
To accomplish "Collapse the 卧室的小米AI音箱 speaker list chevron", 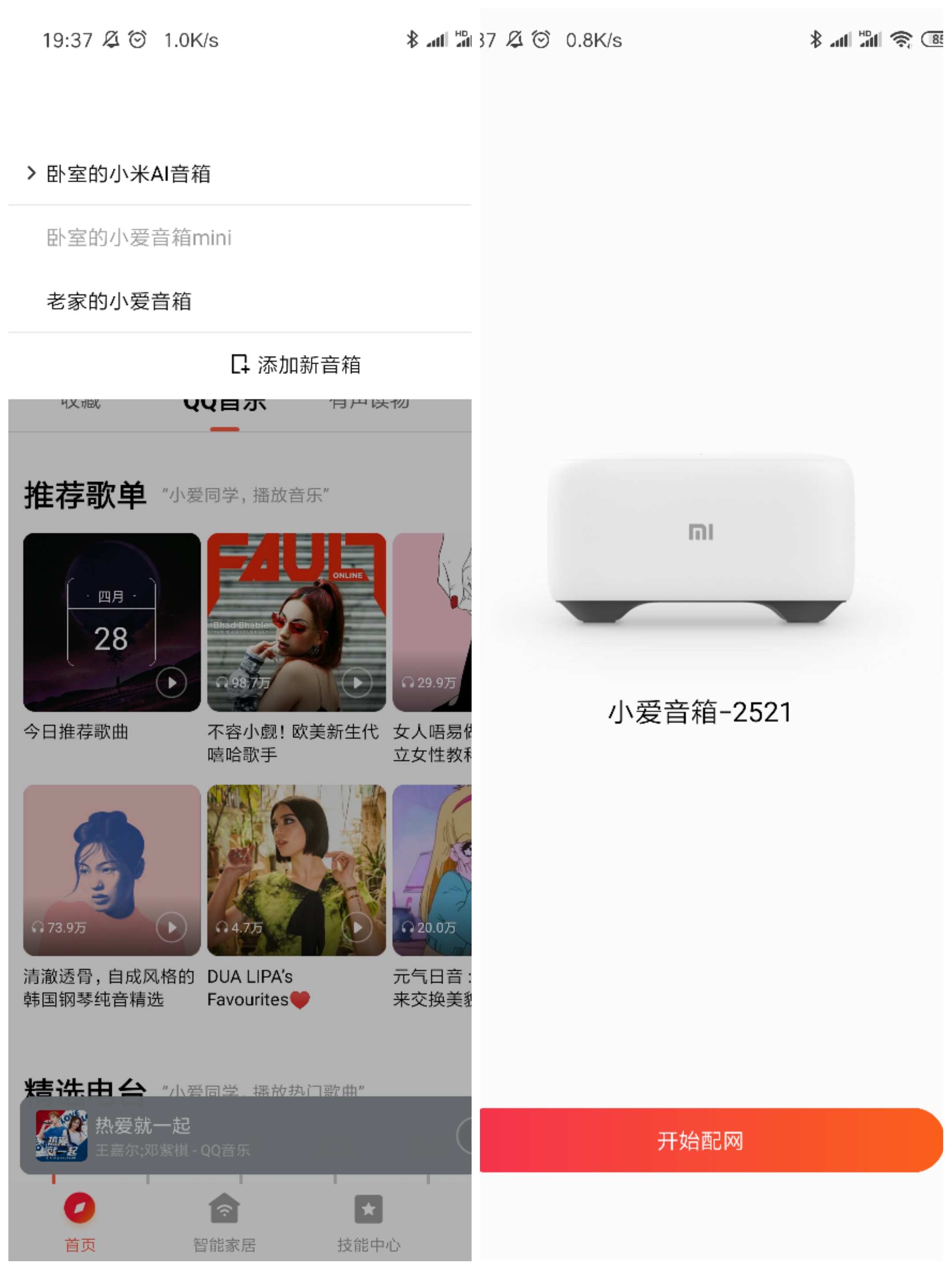I will coord(31,173).
